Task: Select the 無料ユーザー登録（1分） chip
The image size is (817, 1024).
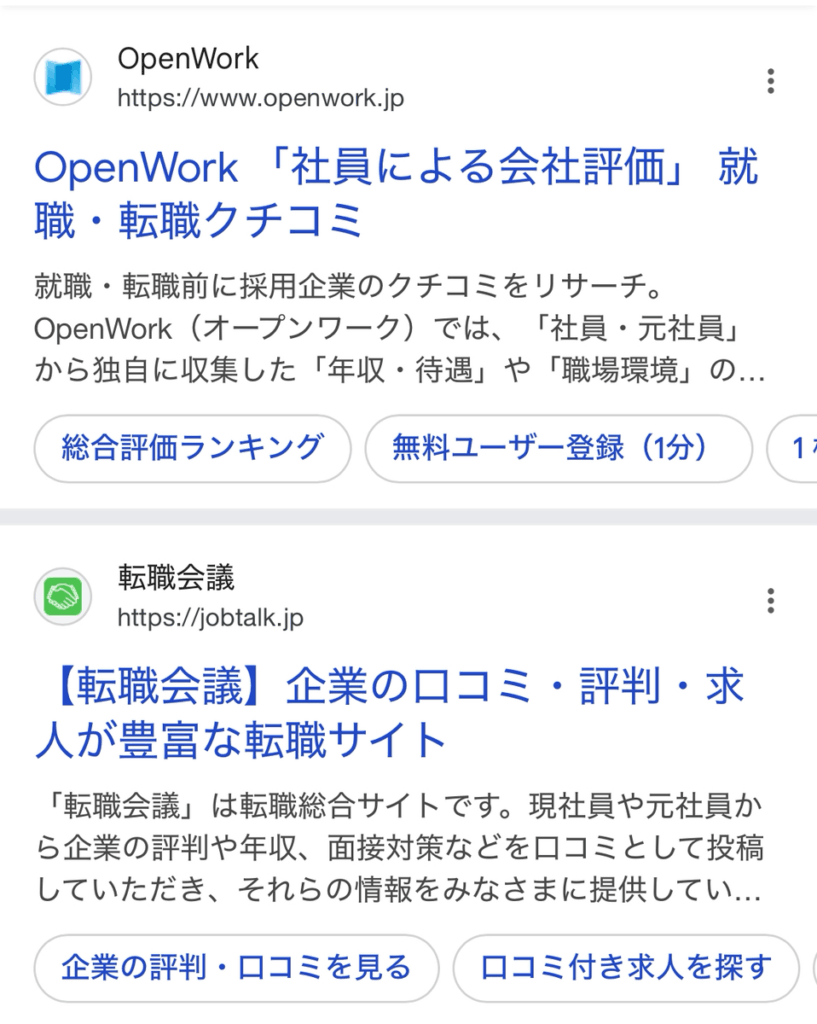Action: tap(557, 448)
